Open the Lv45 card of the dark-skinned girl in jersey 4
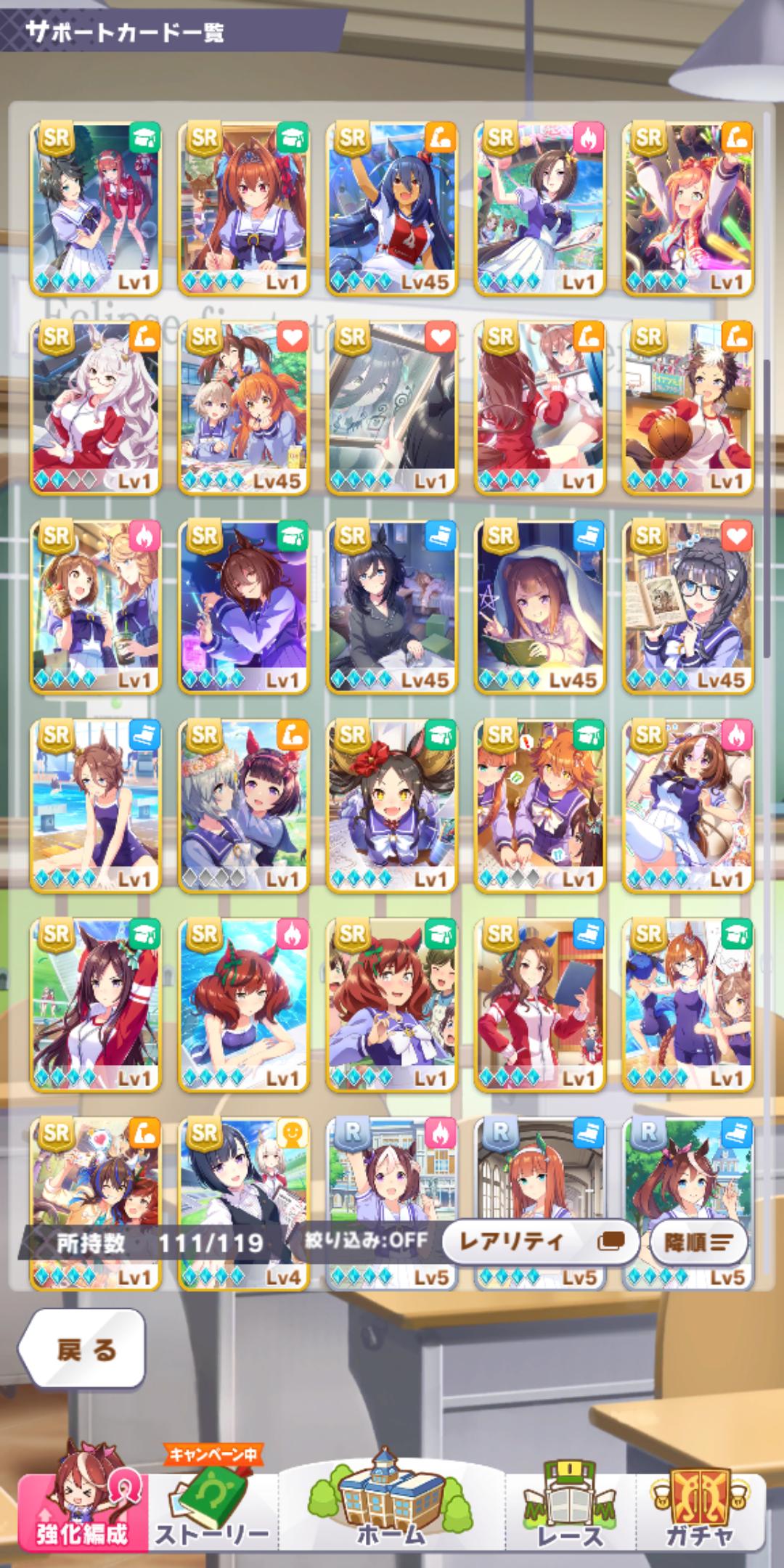This screenshot has width=784, height=1568. tap(392, 209)
